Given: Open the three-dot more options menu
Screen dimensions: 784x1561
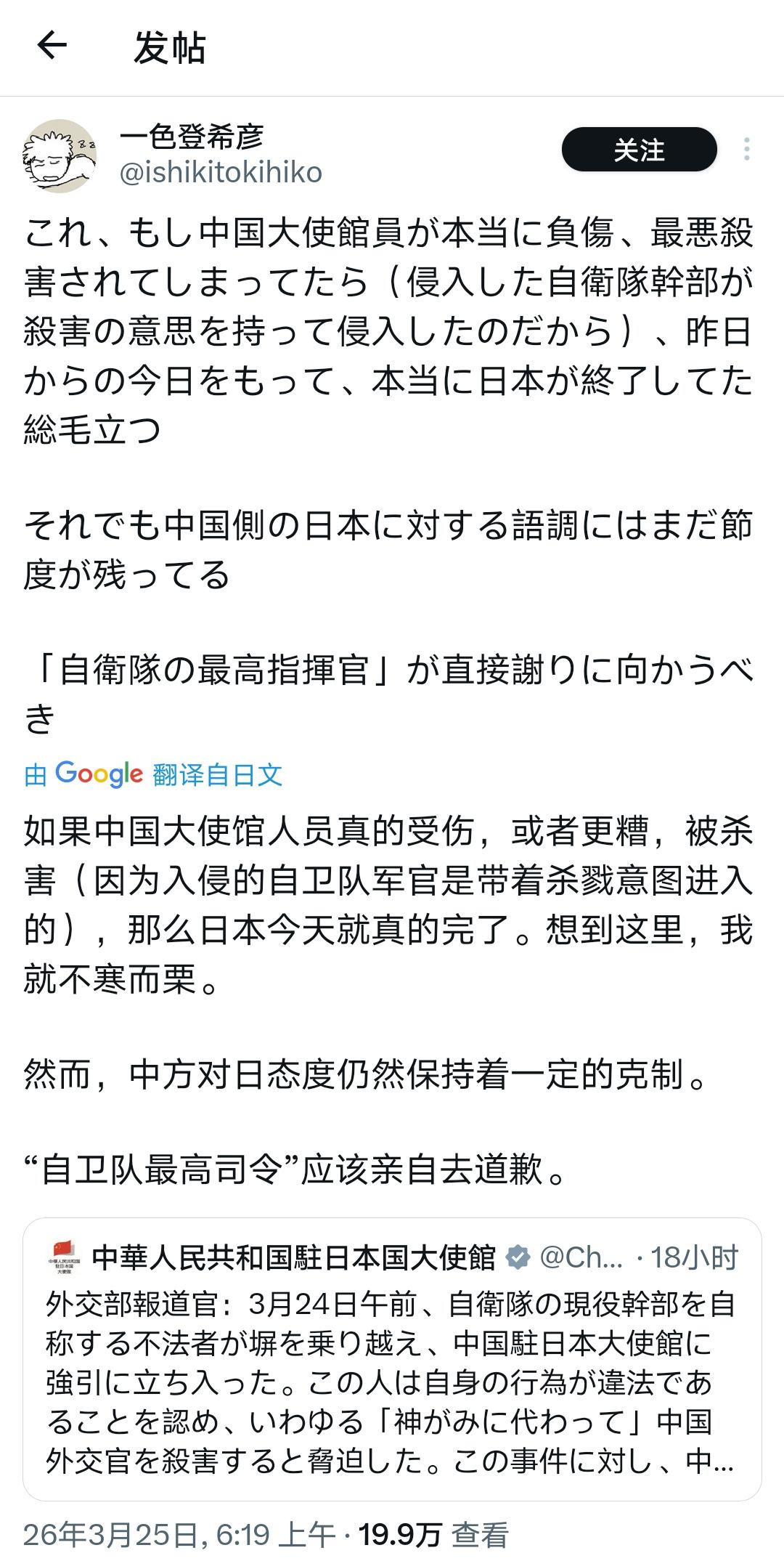Looking at the screenshot, I should (x=747, y=149).
